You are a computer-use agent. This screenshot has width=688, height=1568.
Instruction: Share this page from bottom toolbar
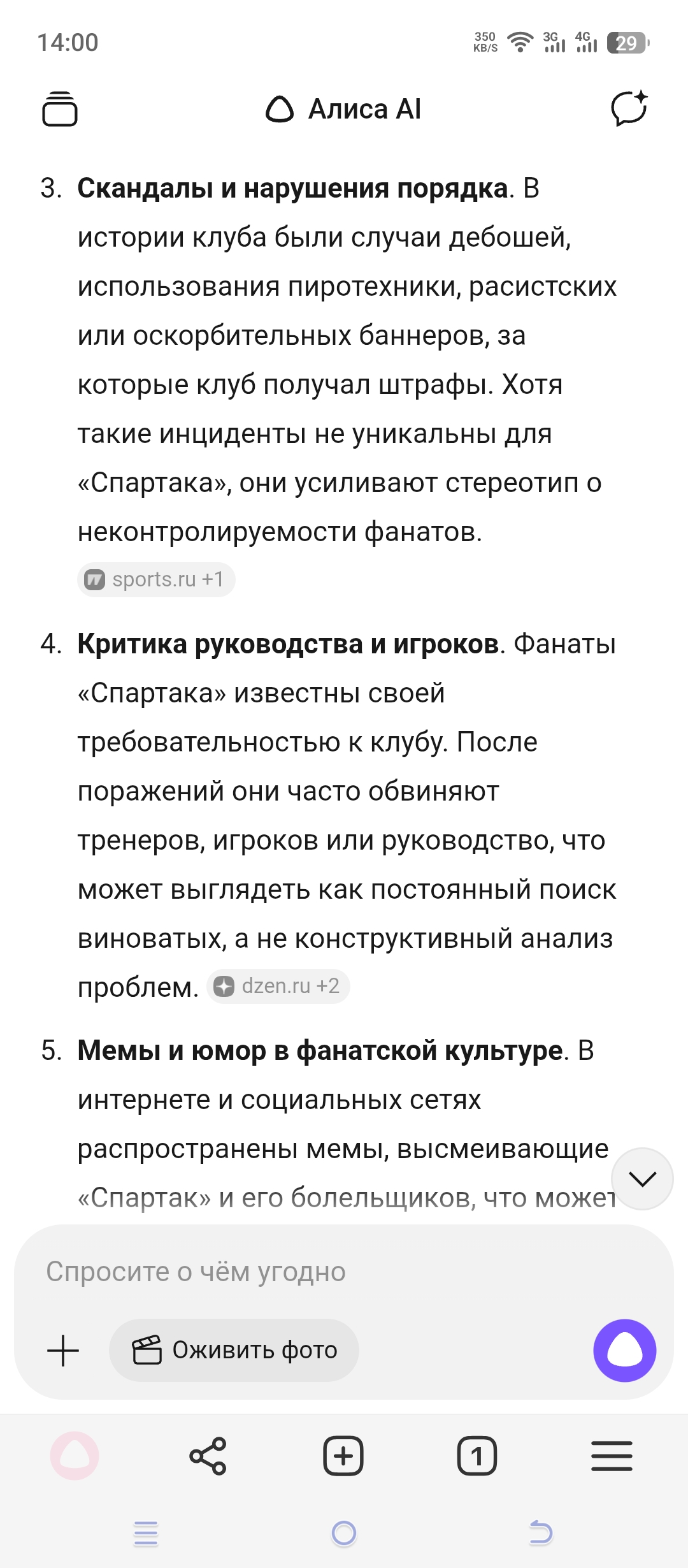[x=208, y=1456]
